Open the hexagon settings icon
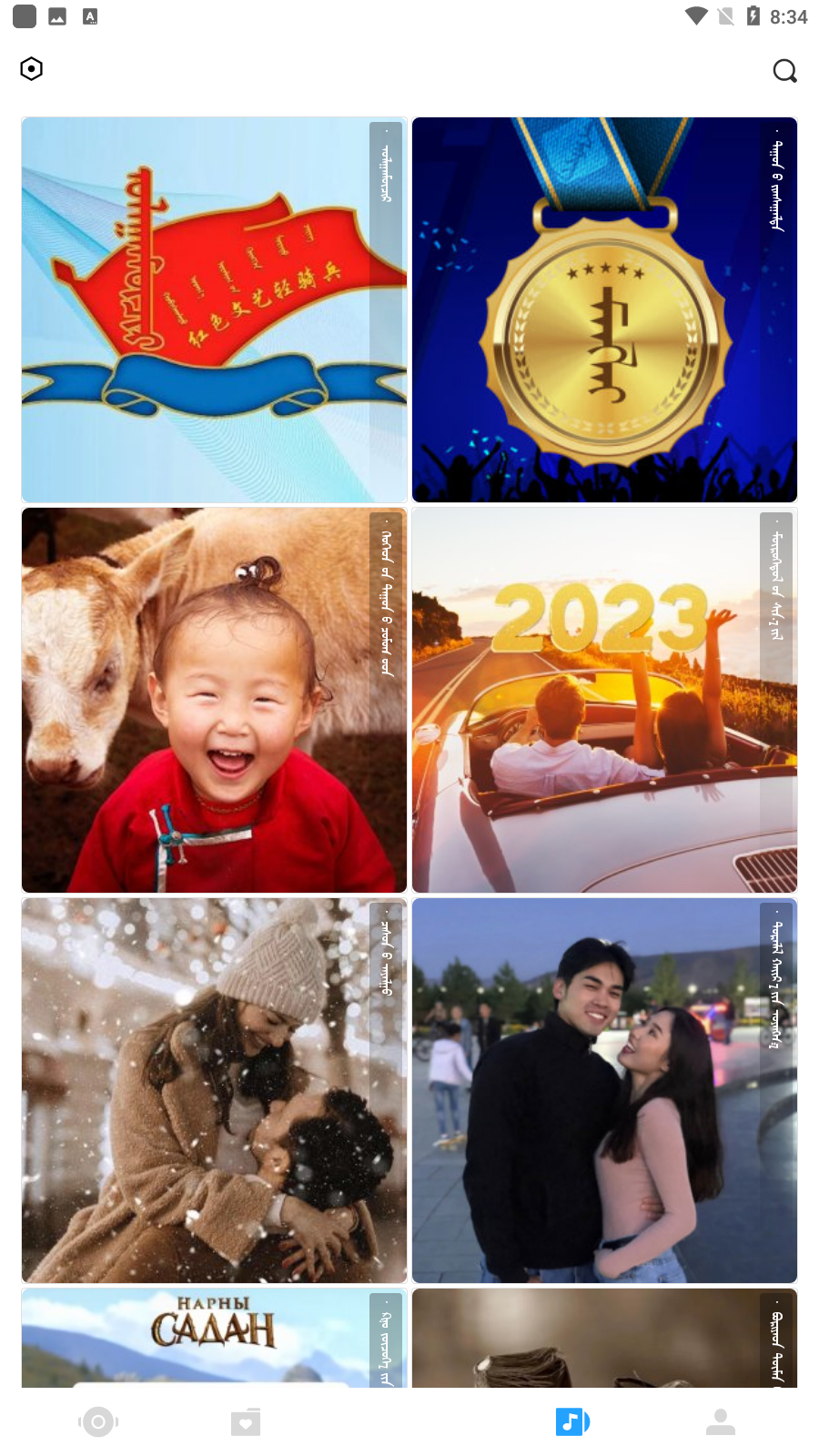 [32, 69]
